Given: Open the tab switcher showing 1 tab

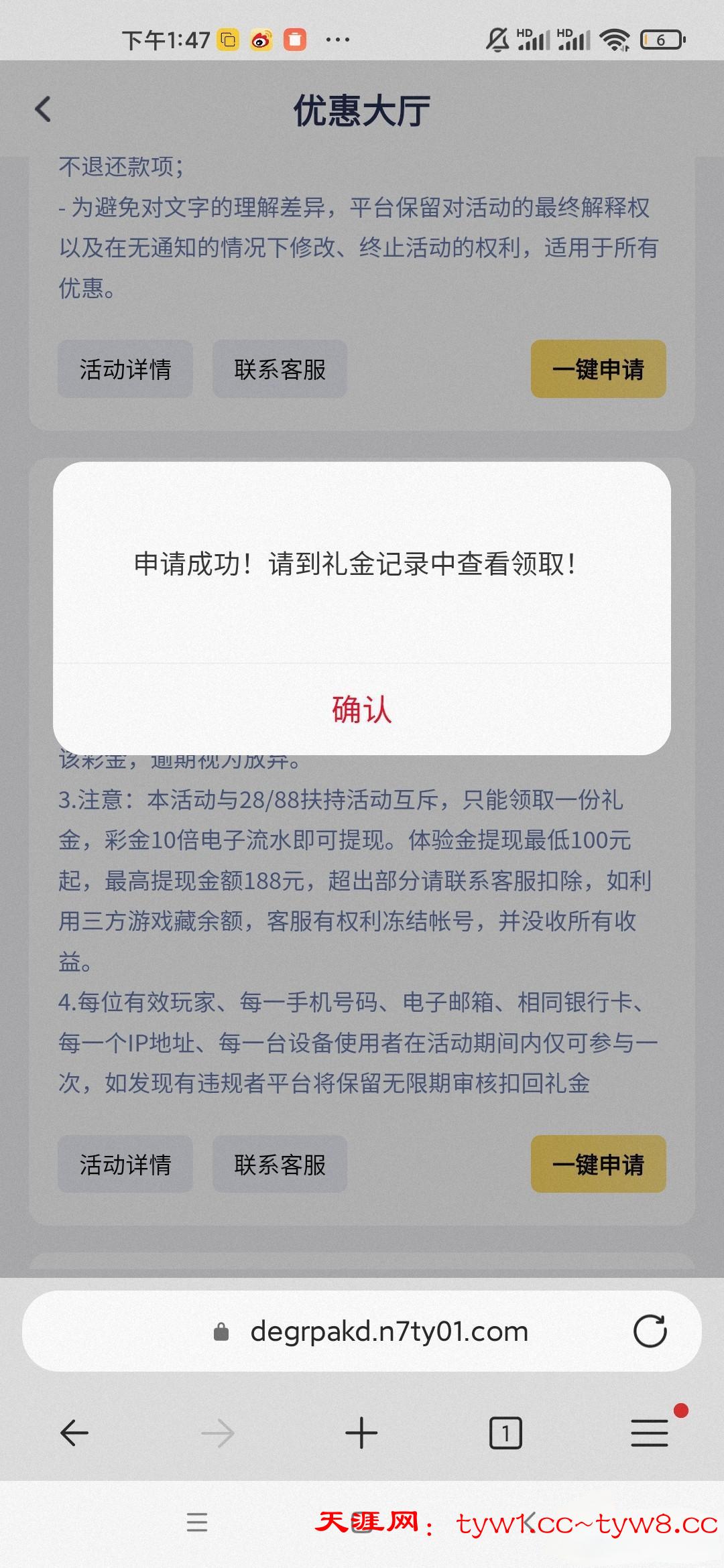Looking at the screenshot, I should coord(505,1433).
